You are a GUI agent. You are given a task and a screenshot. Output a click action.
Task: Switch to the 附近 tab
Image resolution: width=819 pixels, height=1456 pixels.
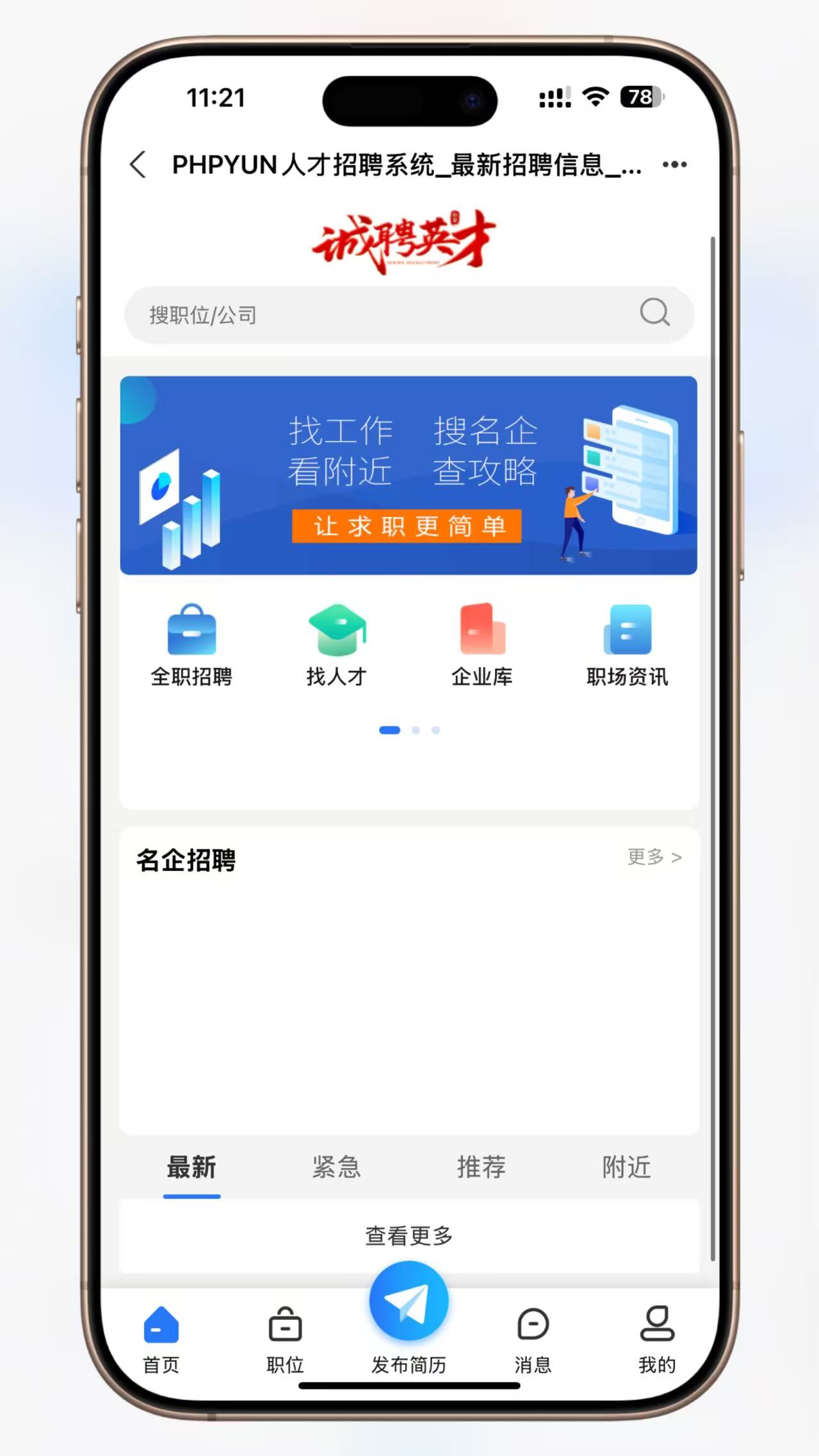(626, 1167)
